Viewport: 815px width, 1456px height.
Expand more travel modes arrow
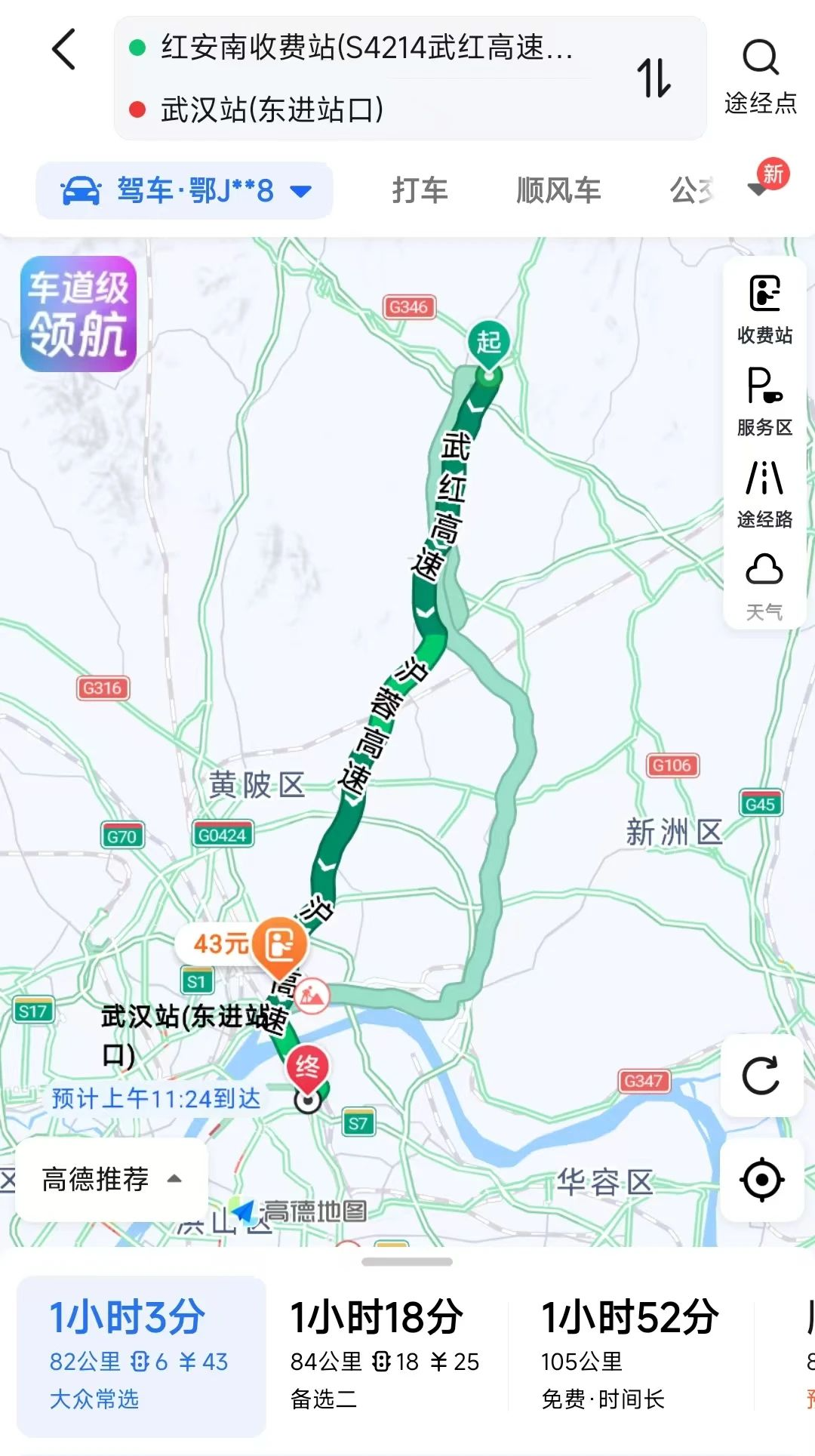[x=758, y=189]
